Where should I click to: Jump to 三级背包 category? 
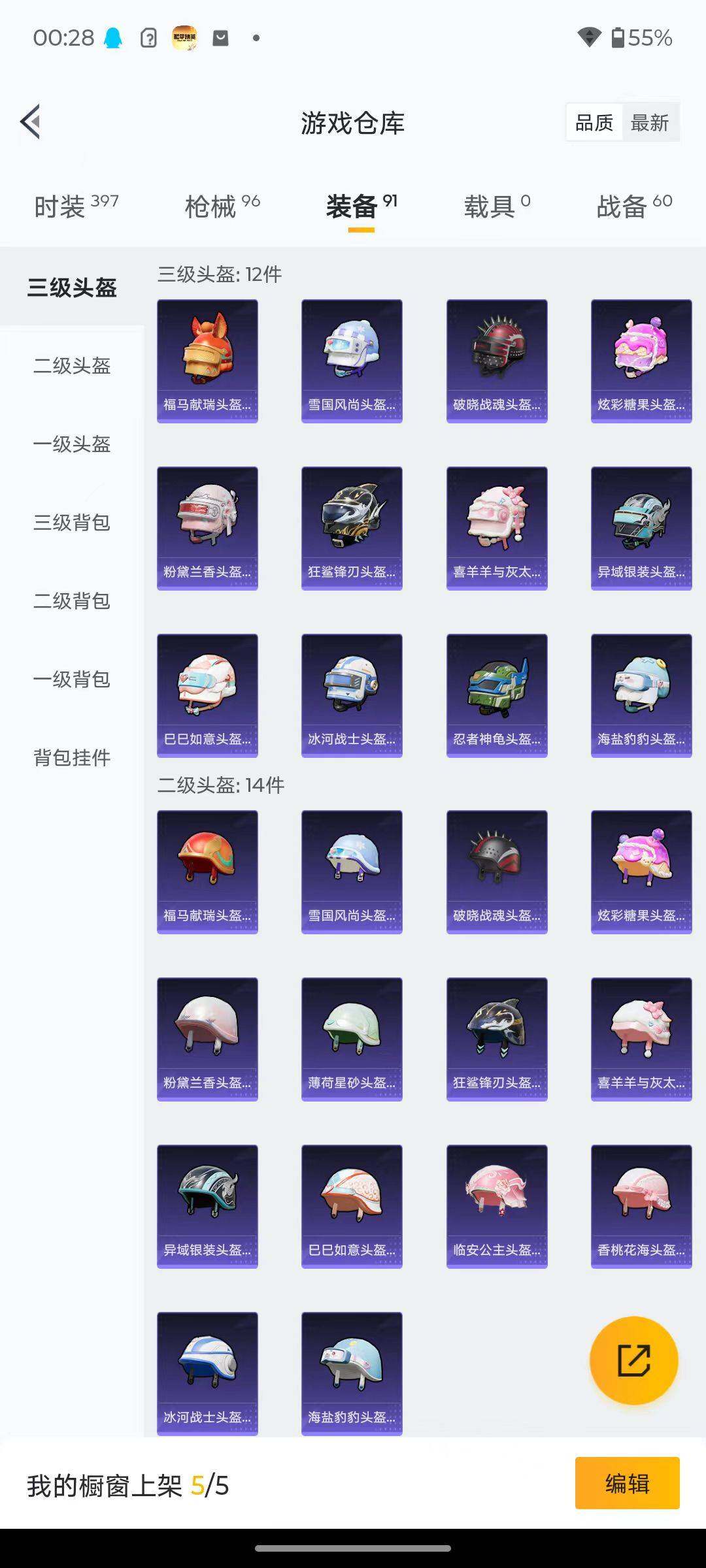click(x=72, y=523)
